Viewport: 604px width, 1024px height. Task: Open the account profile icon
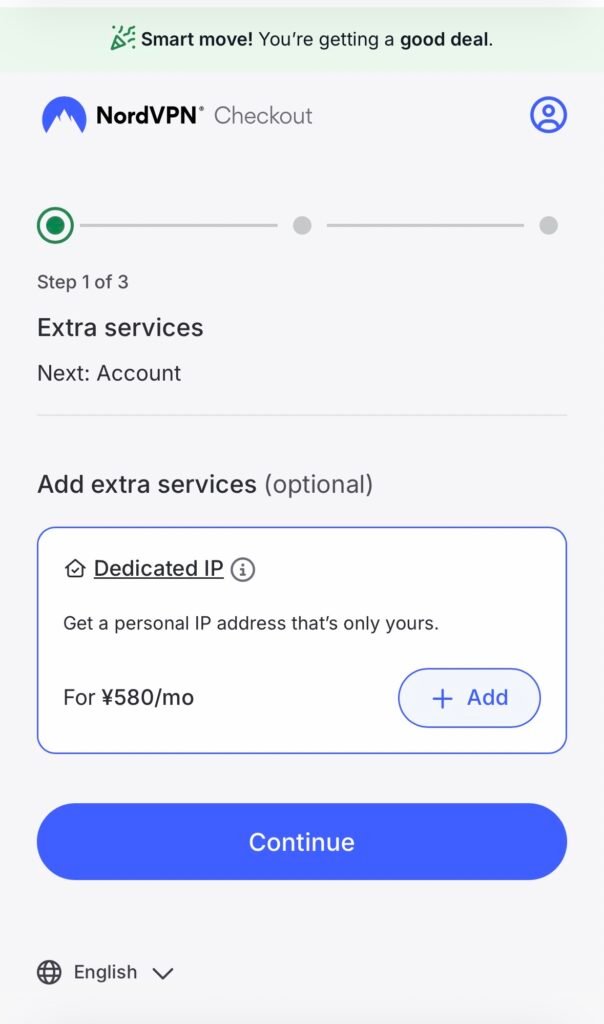click(x=548, y=115)
